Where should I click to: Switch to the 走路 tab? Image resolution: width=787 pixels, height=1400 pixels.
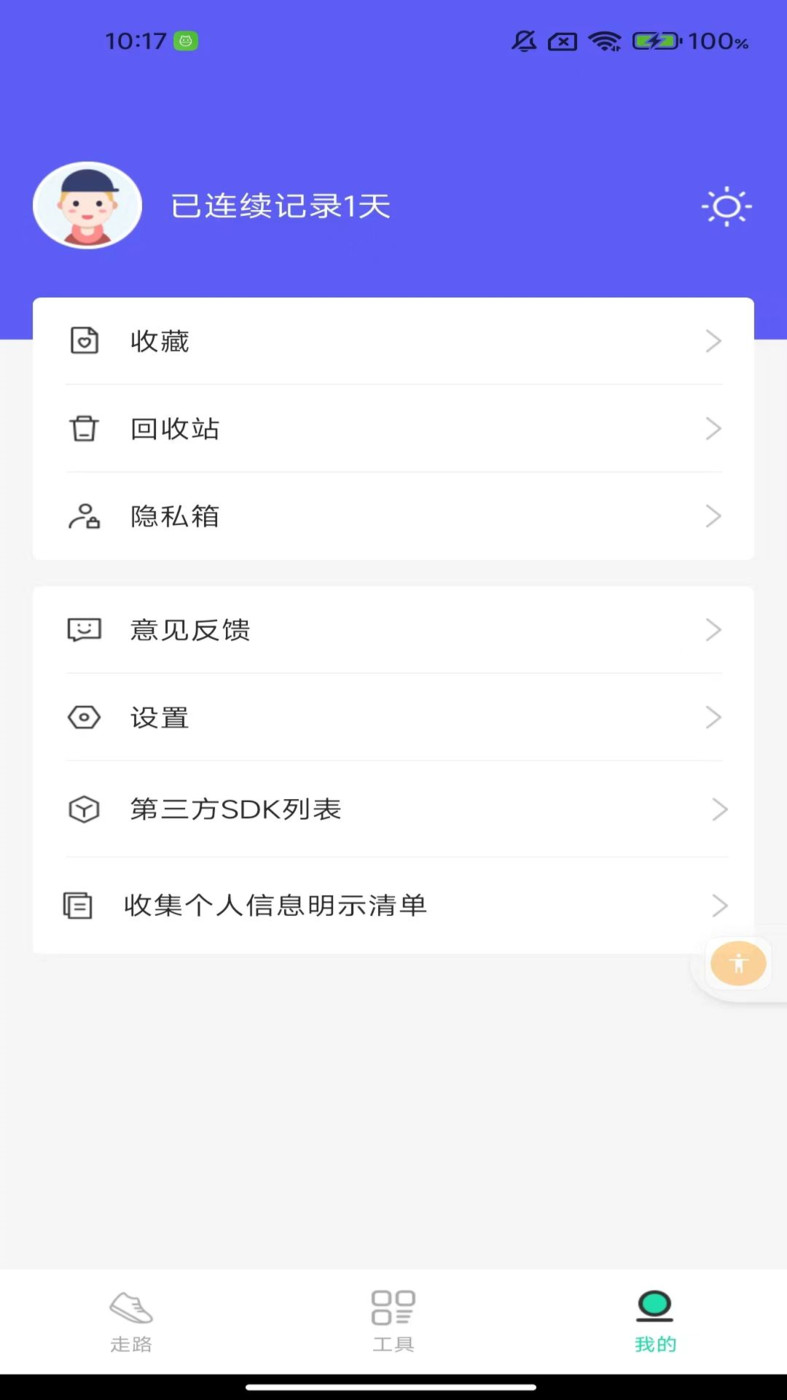[130, 1320]
